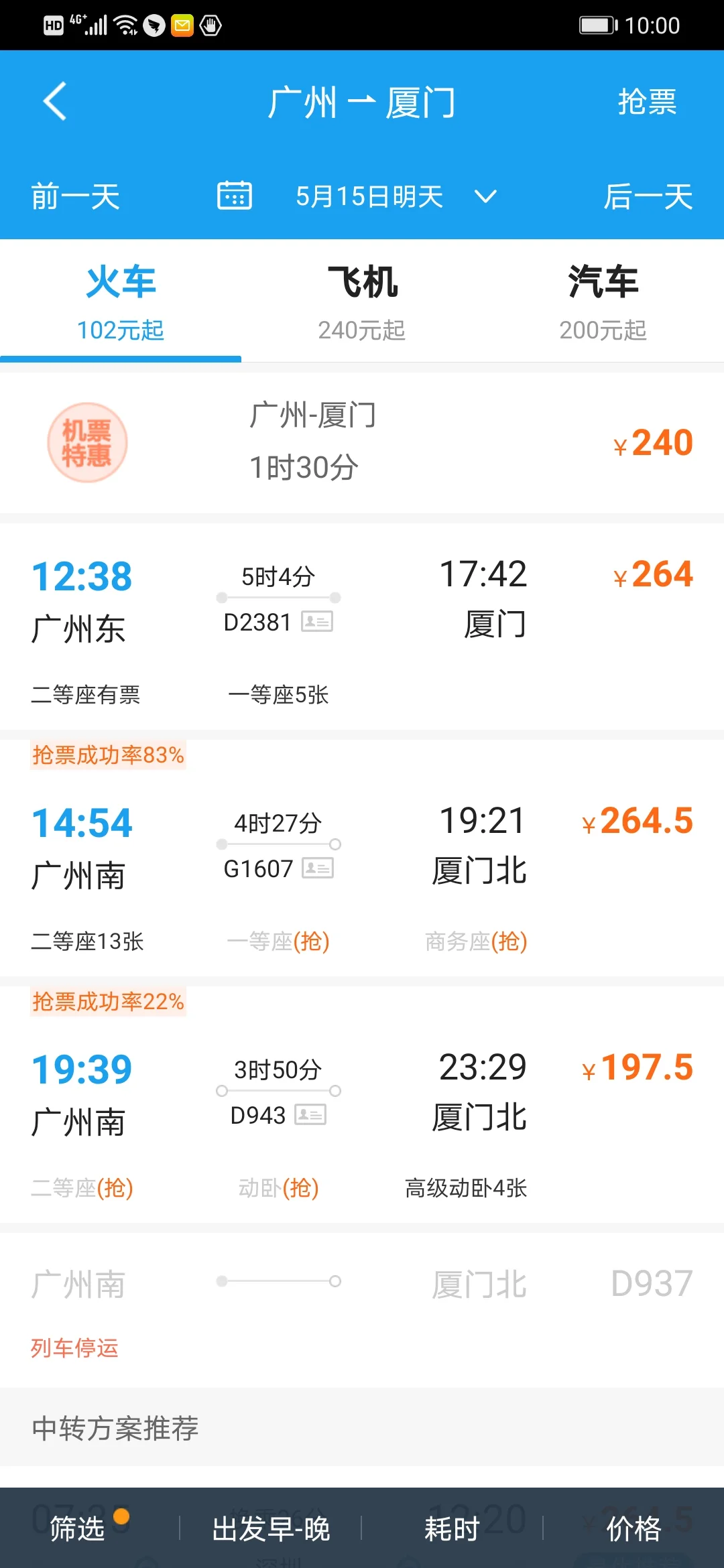Tap 一等座(抢) to grab first-class seats
Screen dimensions: 724x1568
tap(280, 941)
